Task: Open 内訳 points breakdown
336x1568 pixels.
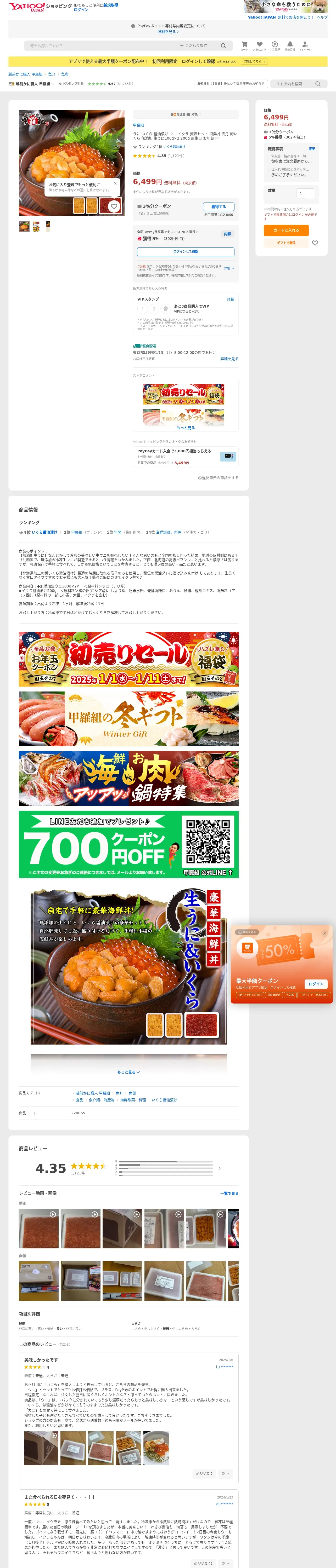Action: 227,234
